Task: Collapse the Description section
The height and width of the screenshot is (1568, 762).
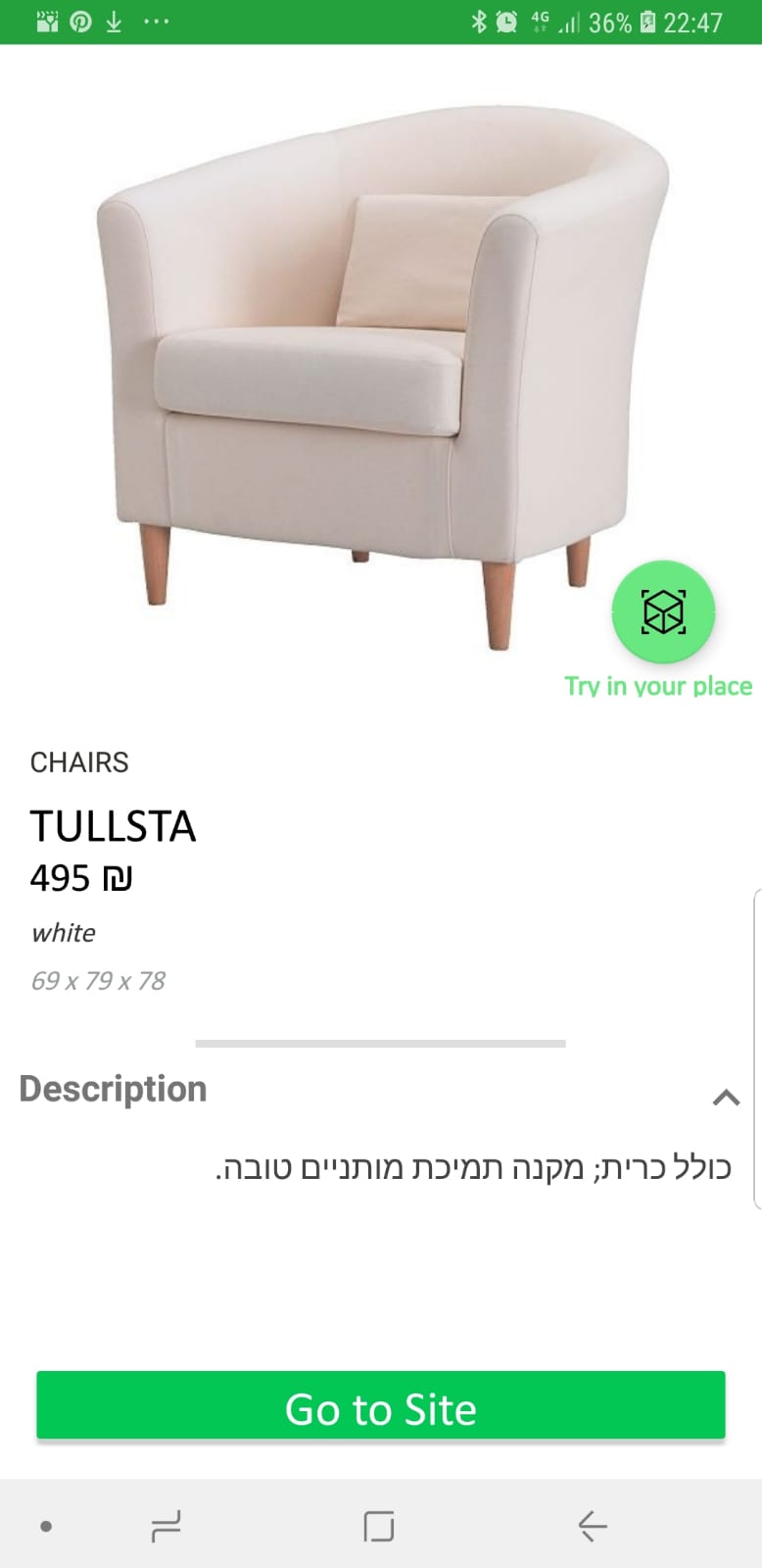Action: (x=726, y=1098)
